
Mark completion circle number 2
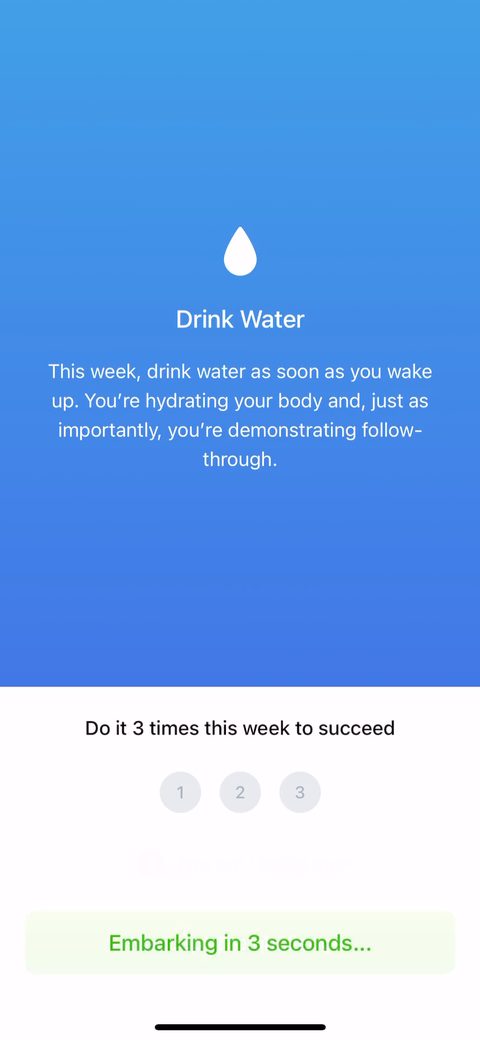coord(240,792)
